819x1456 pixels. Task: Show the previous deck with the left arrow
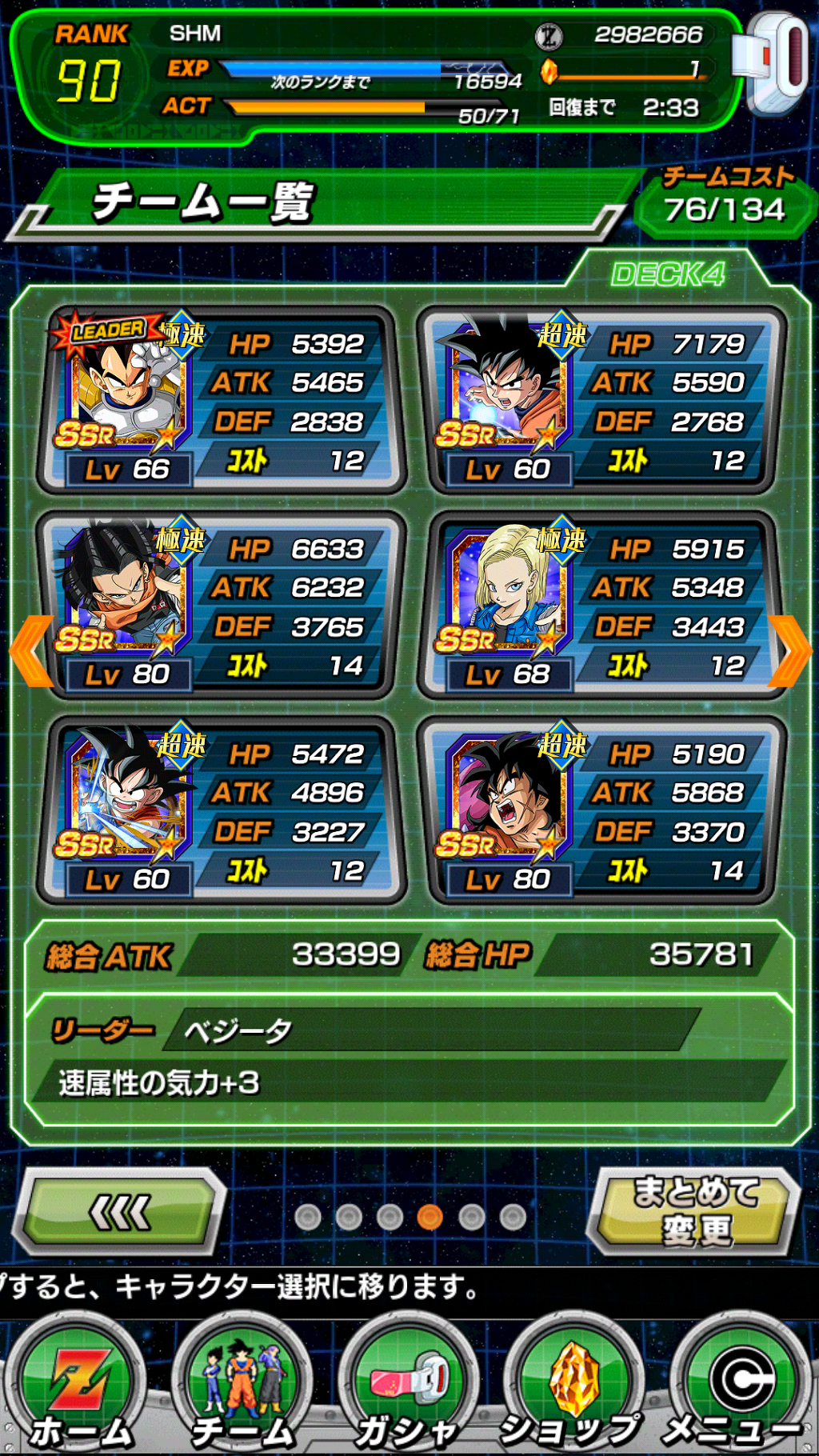32,651
